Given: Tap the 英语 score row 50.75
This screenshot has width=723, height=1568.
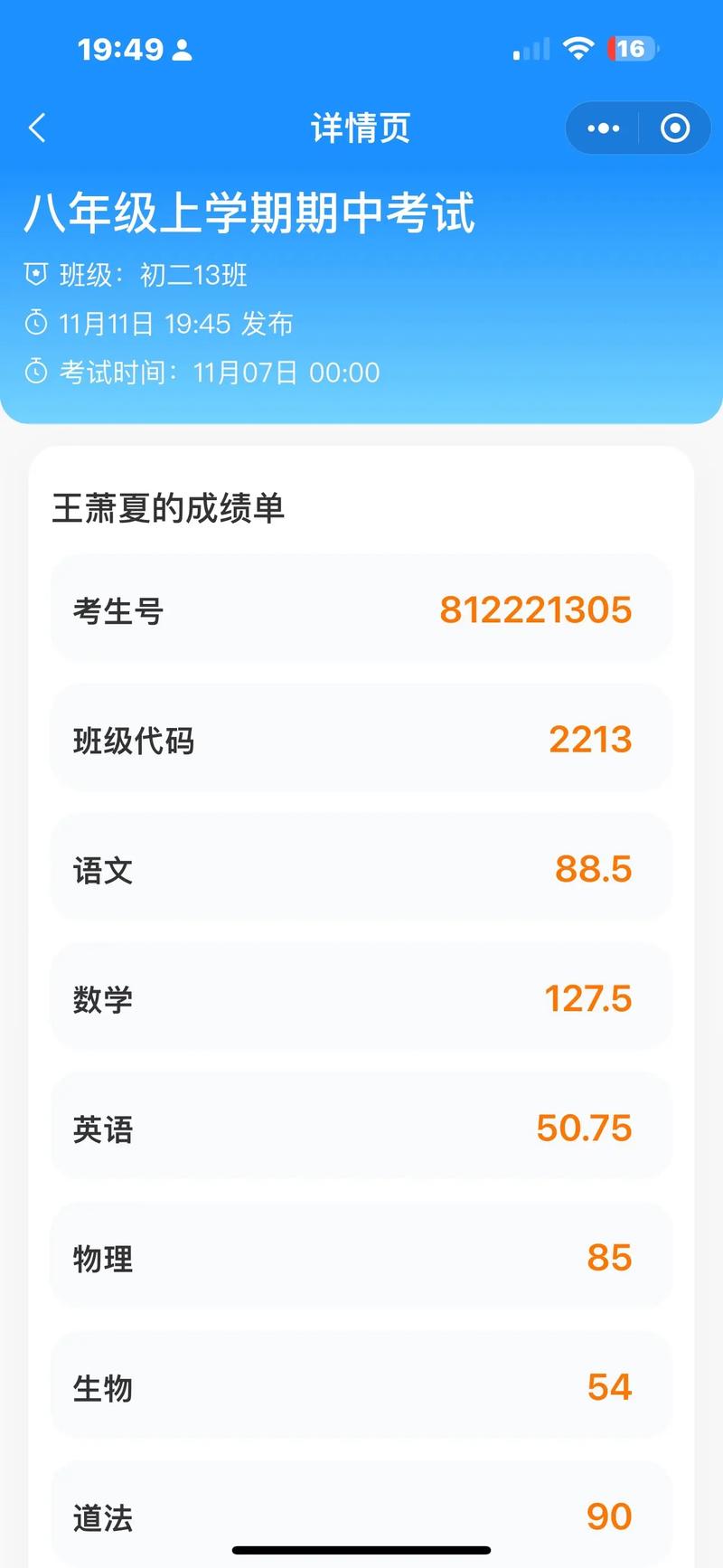Looking at the screenshot, I should click(x=361, y=1128).
